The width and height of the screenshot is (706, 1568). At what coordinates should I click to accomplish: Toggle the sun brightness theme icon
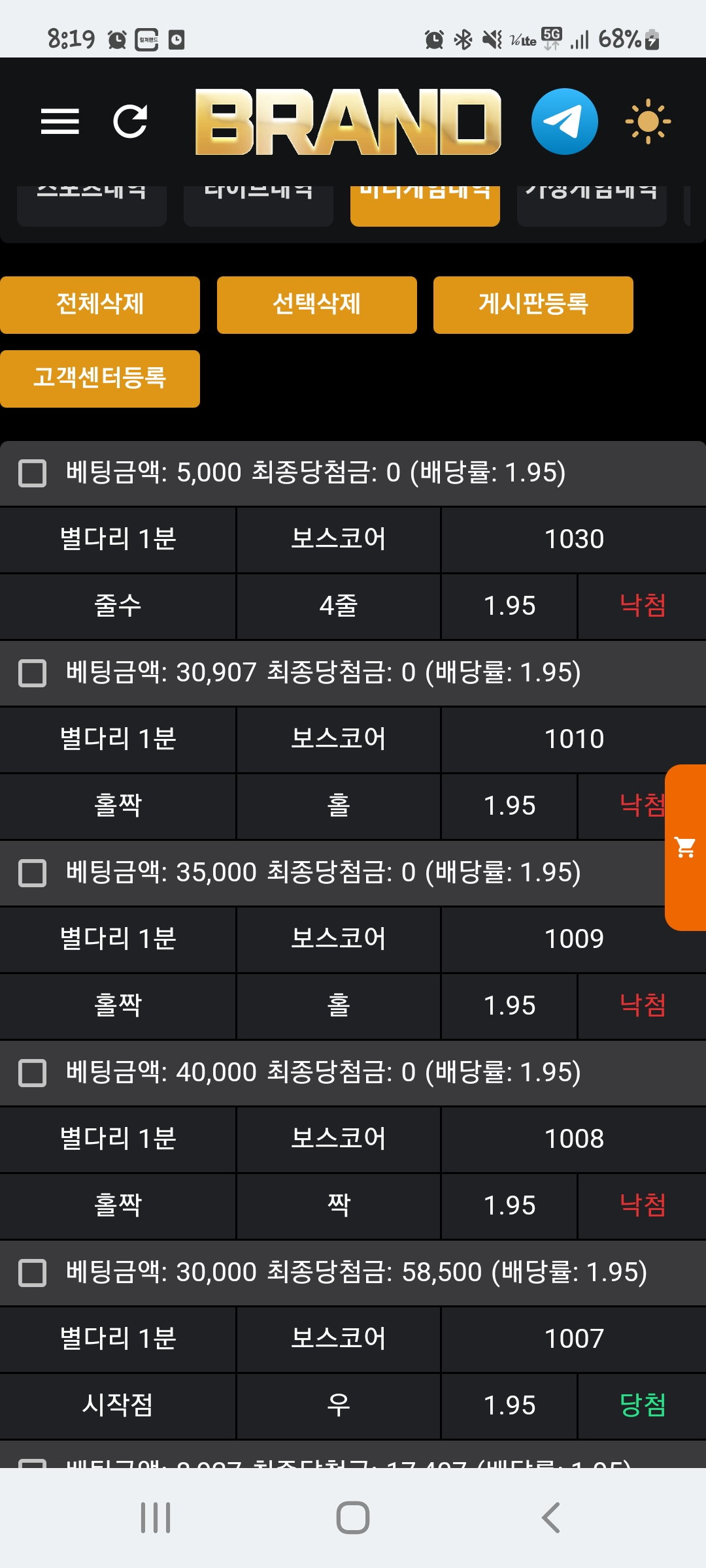pyautogui.click(x=647, y=122)
